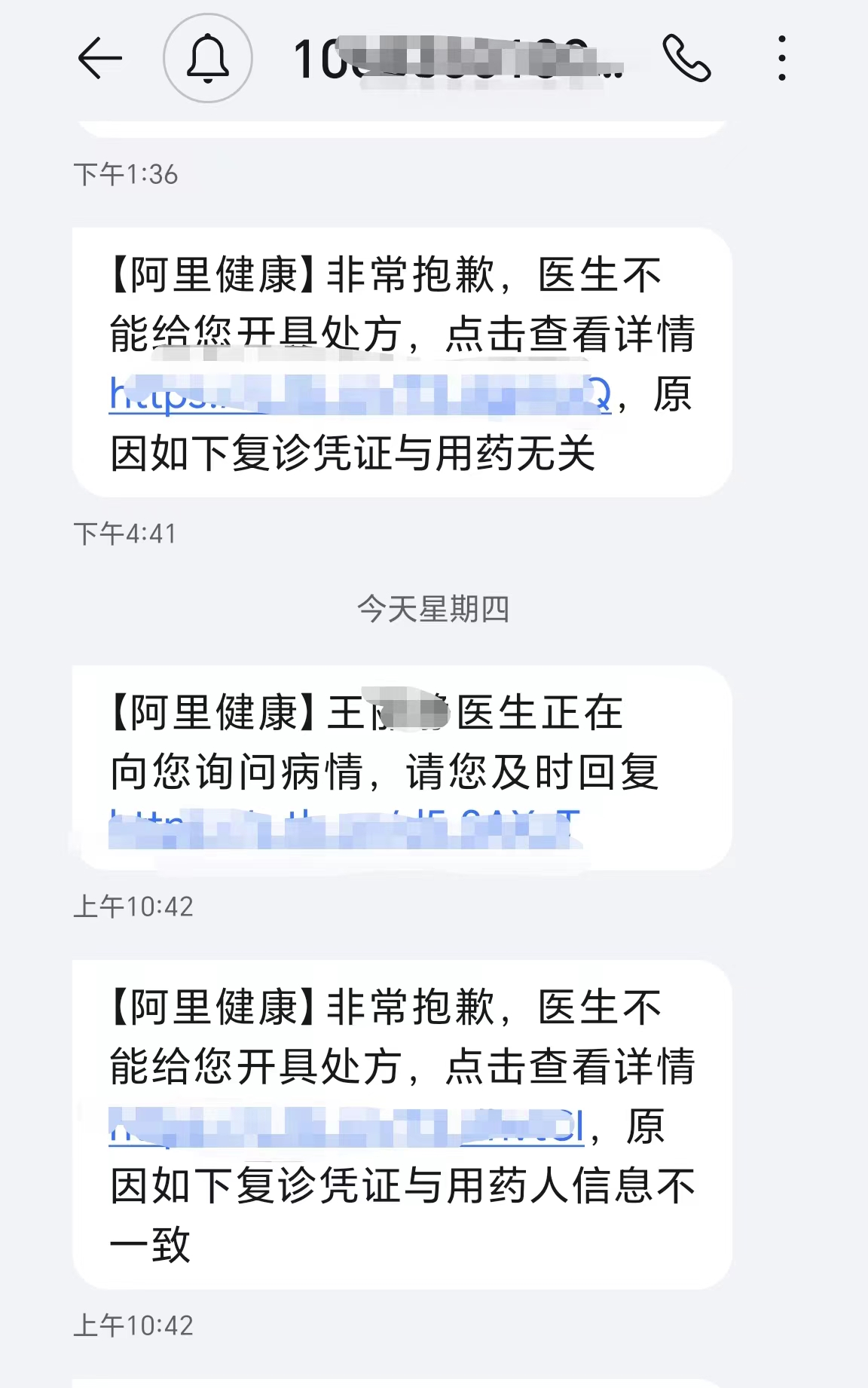
Task: Call this sender with the phone icon
Action: click(686, 58)
